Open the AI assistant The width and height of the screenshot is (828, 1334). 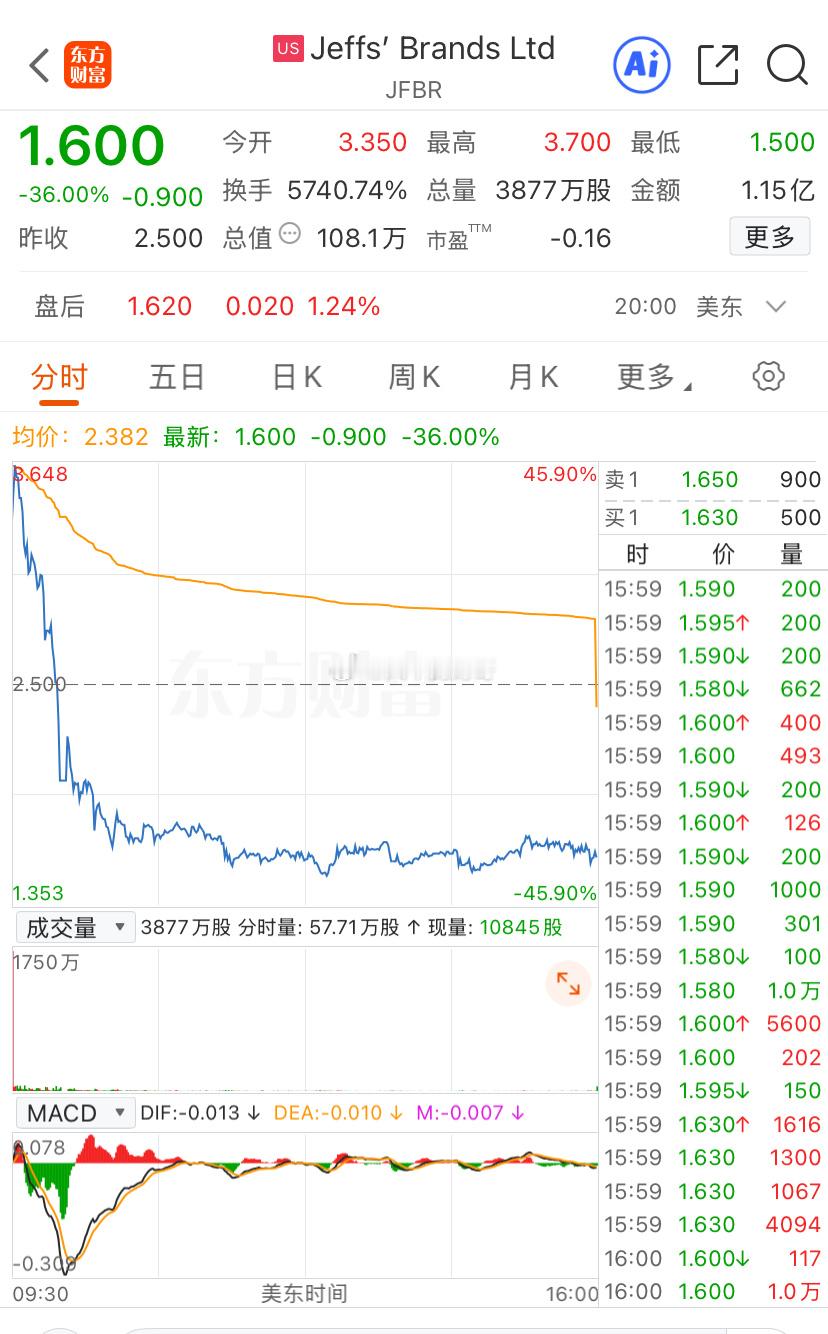pos(641,64)
